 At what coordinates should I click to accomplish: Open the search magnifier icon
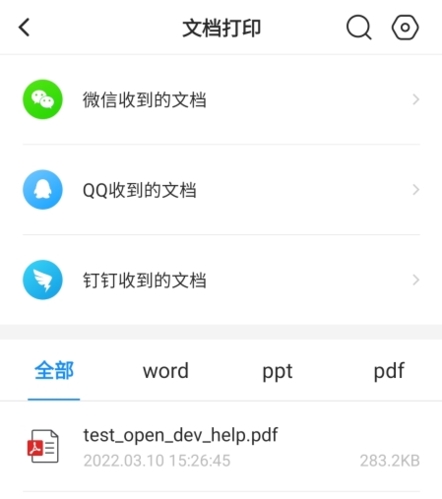coord(359,27)
